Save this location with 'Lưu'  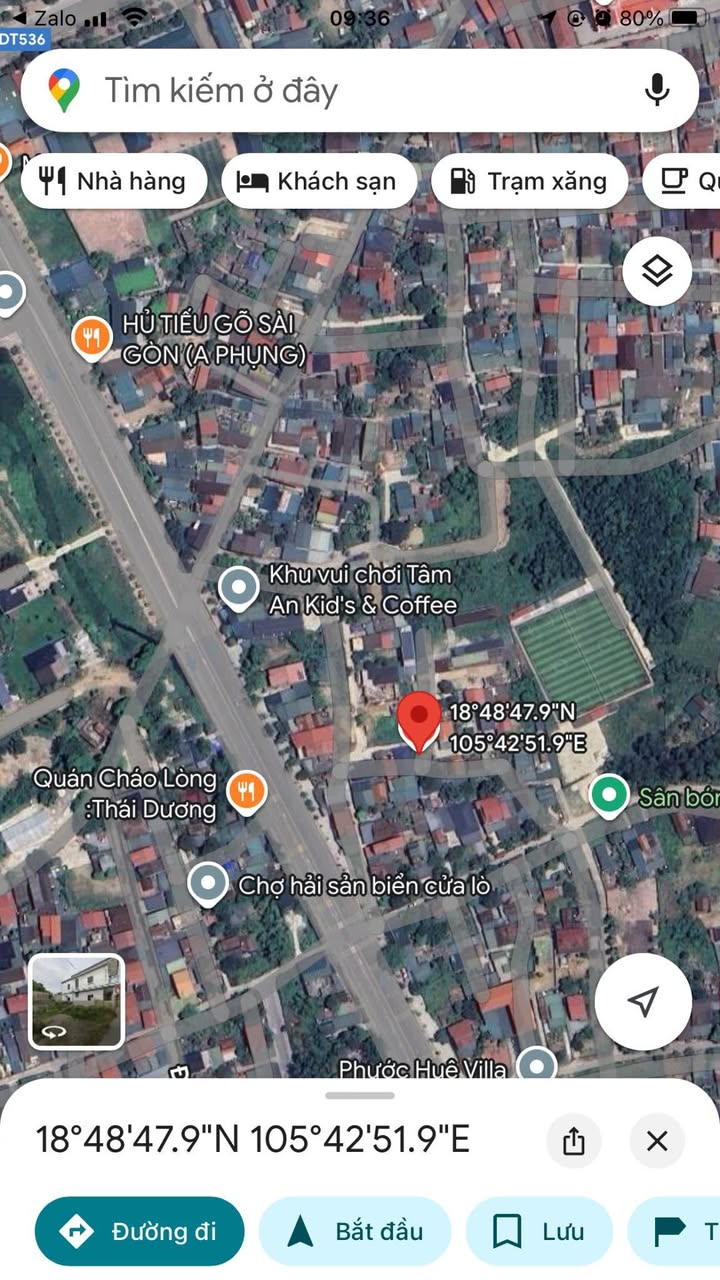(538, 1231)
